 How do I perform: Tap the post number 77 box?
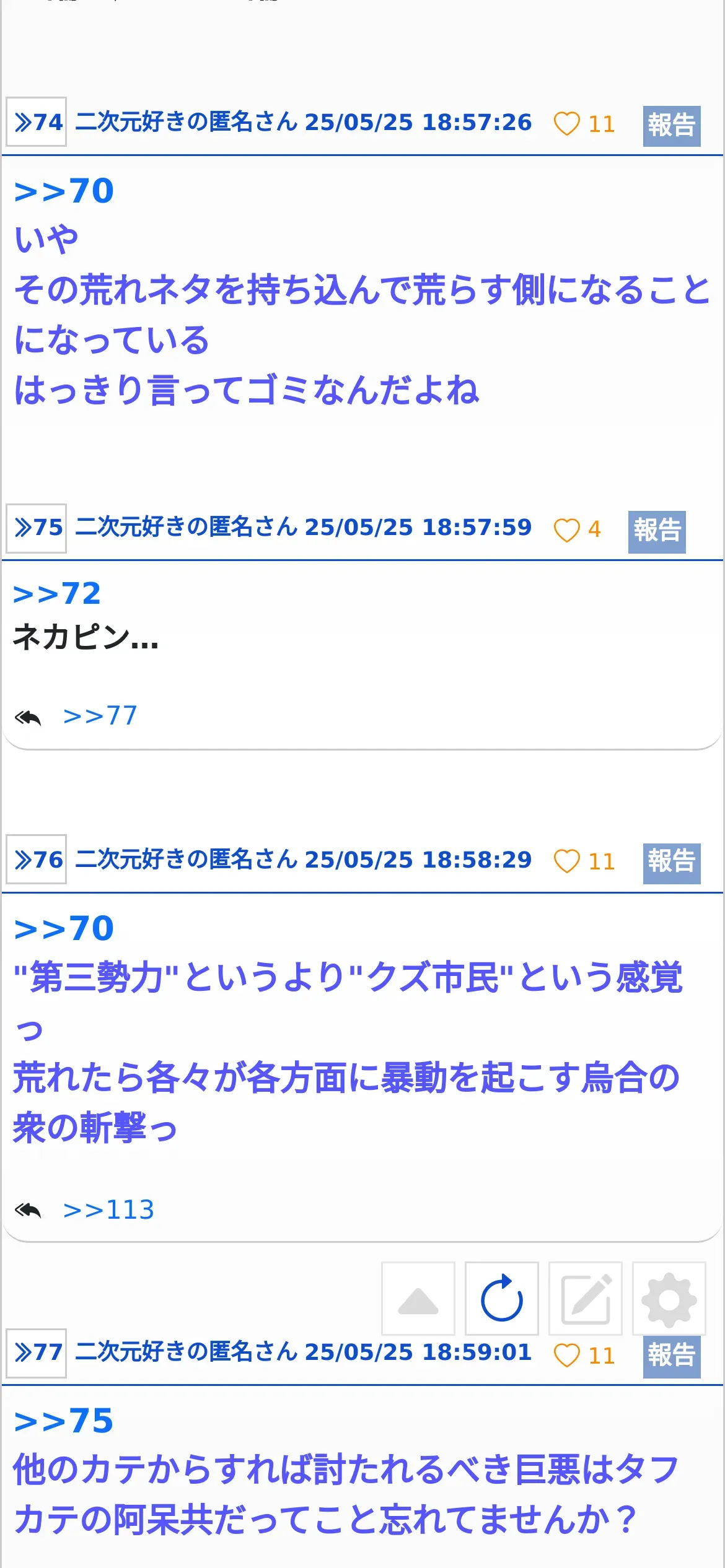point(36,1353)
